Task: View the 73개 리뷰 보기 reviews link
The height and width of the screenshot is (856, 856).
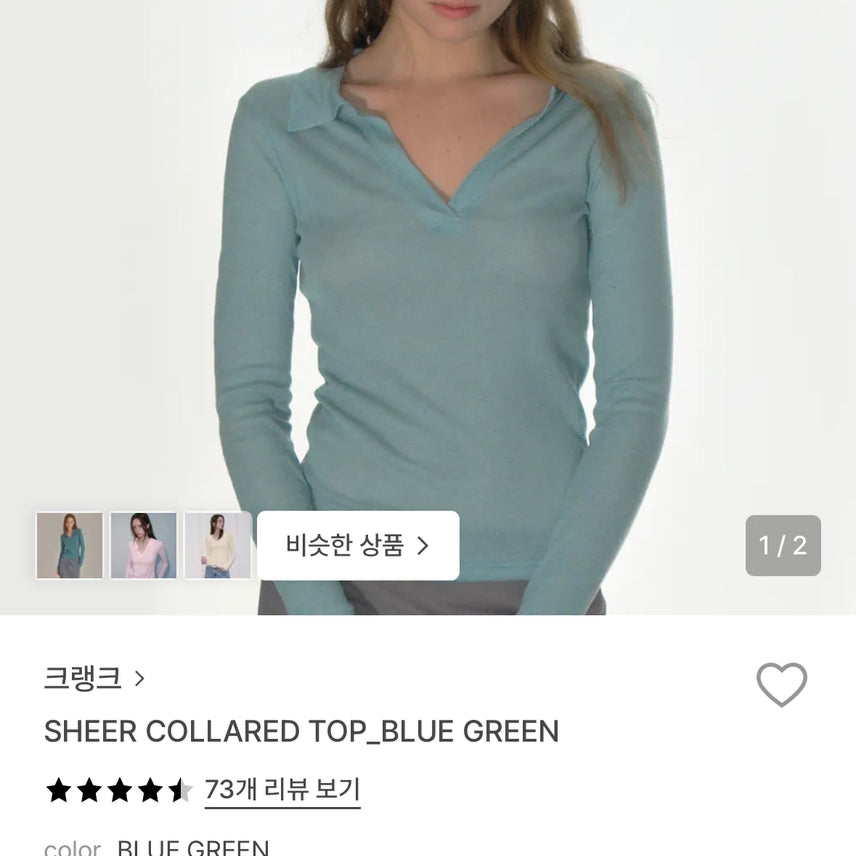Action: (x=282, y=790)
